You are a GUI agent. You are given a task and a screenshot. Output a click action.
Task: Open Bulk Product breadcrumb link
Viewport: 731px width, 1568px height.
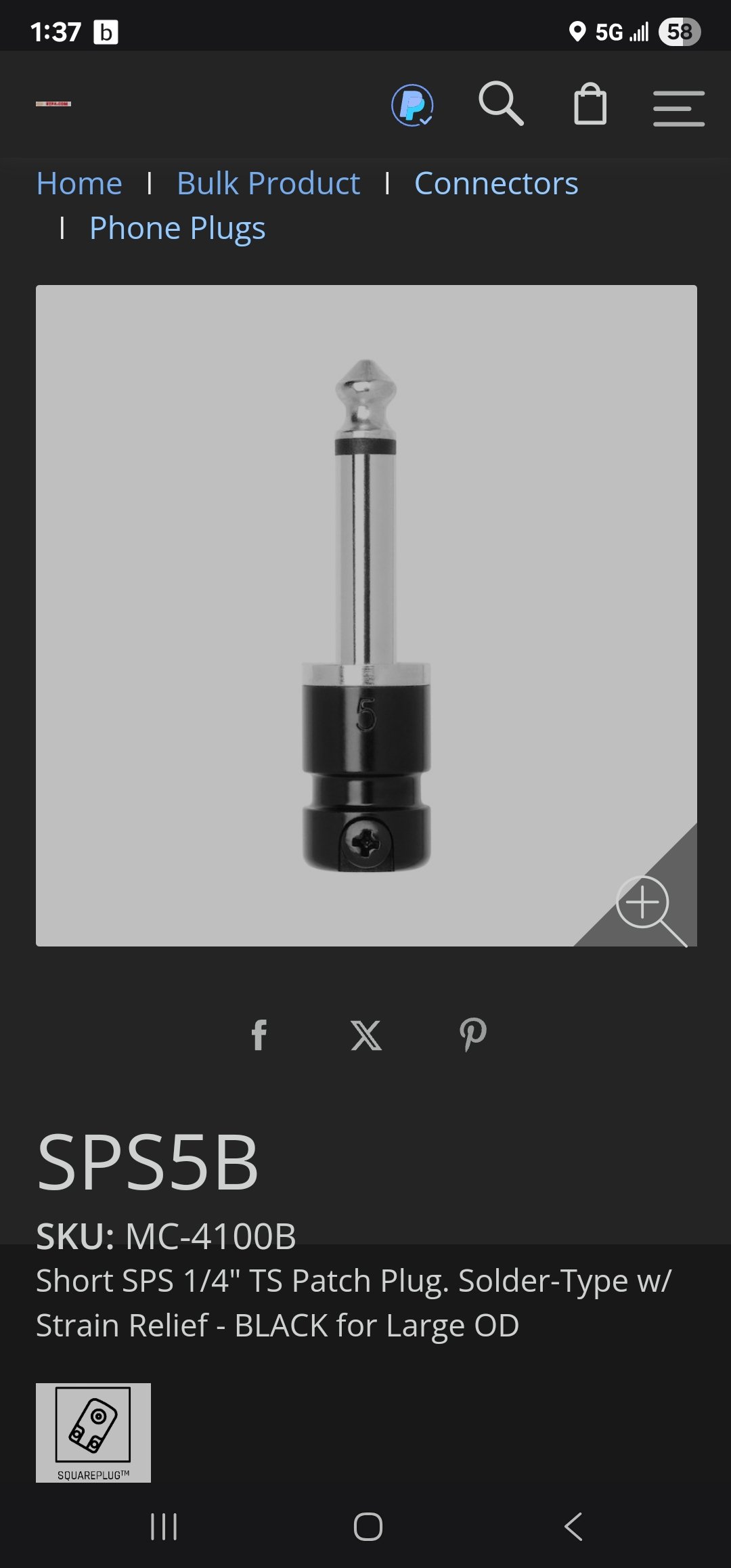pos(268,183)
